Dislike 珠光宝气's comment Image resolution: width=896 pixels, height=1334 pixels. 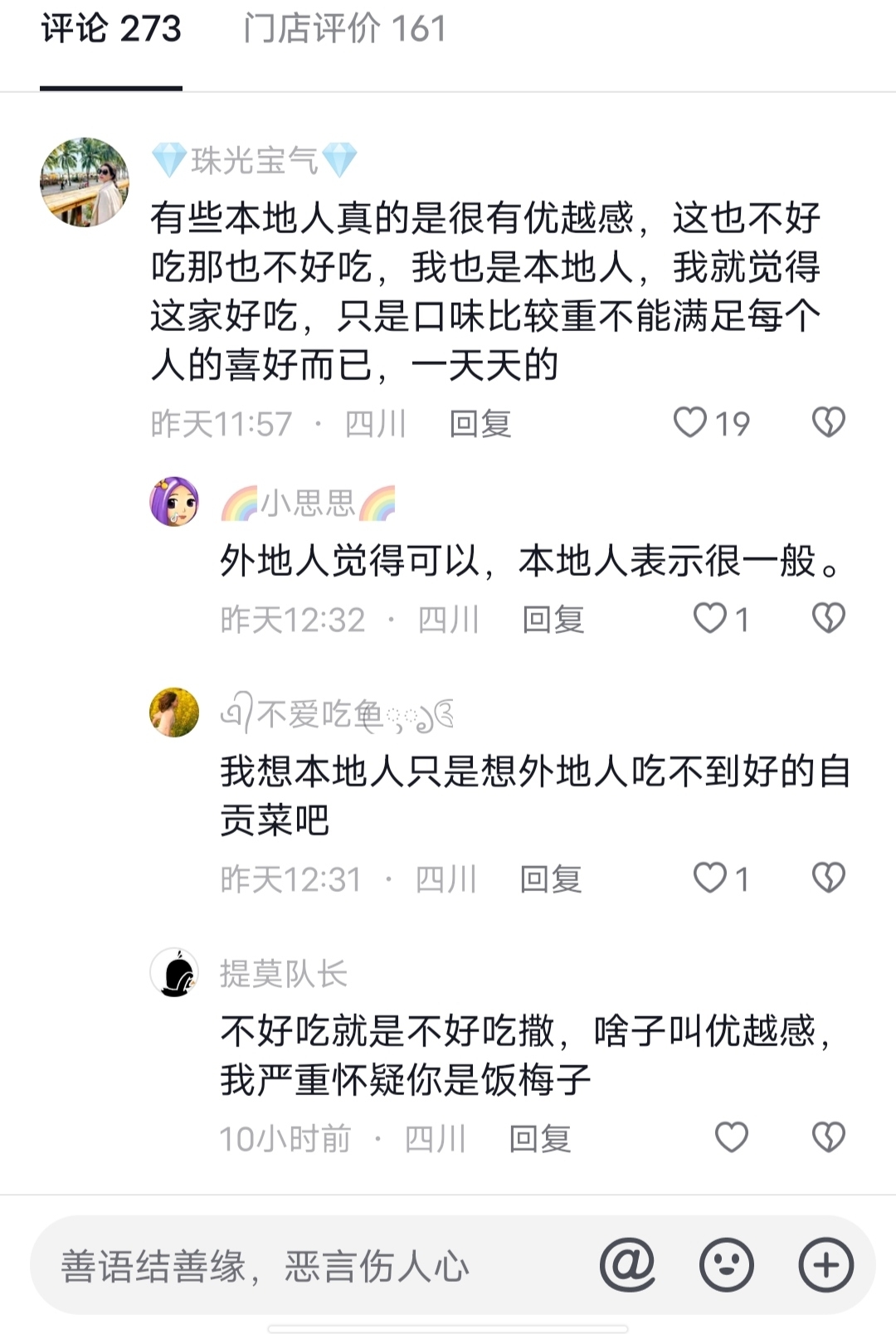[x=828, y=423]
